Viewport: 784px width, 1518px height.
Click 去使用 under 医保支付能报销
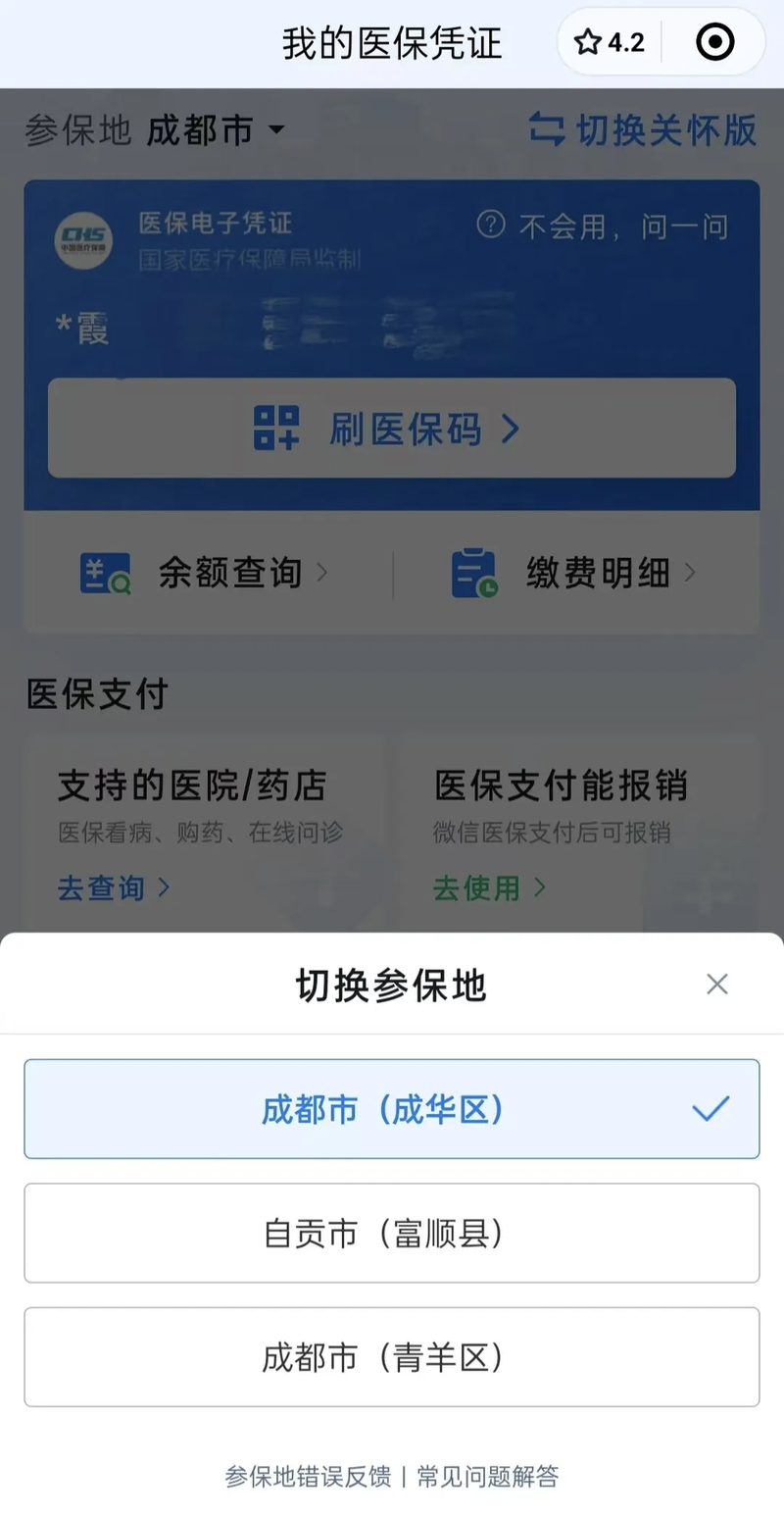pos(480,888)
